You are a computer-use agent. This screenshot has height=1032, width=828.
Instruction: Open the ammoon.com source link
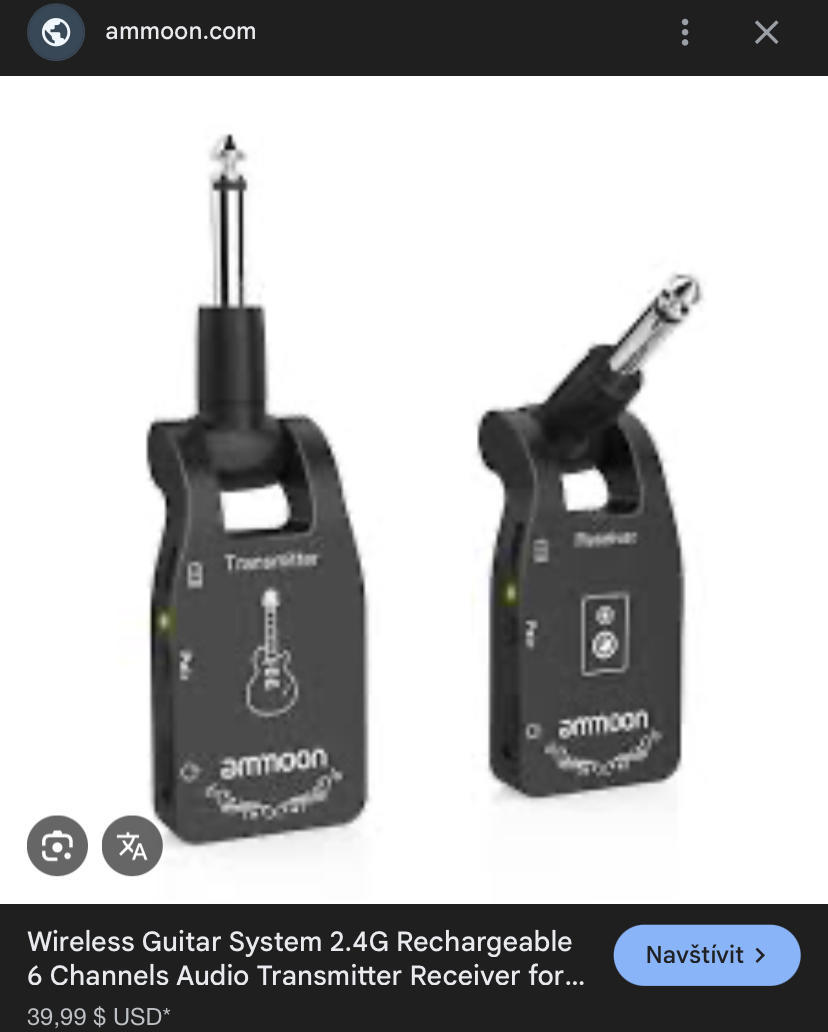click(x=180, y=32)
